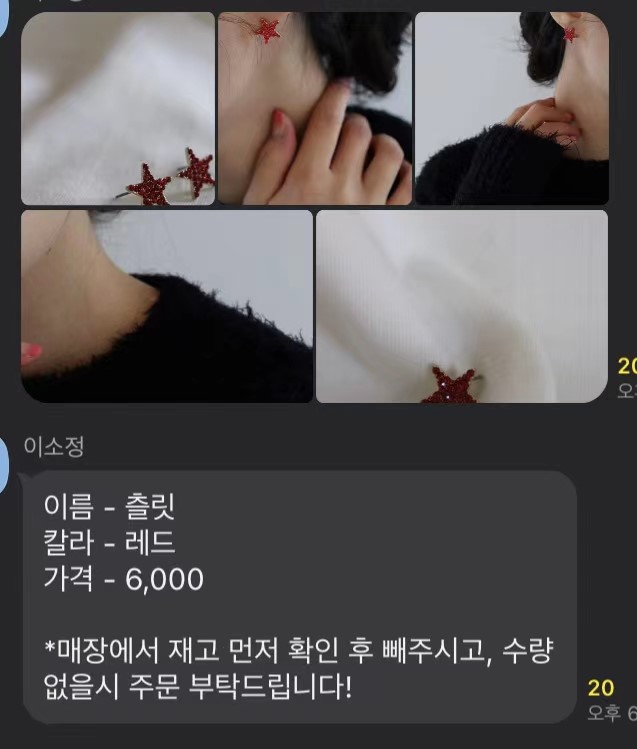Enlarge the close-up of neck and black sweater

pyautogui.click(x=167, y=306)
